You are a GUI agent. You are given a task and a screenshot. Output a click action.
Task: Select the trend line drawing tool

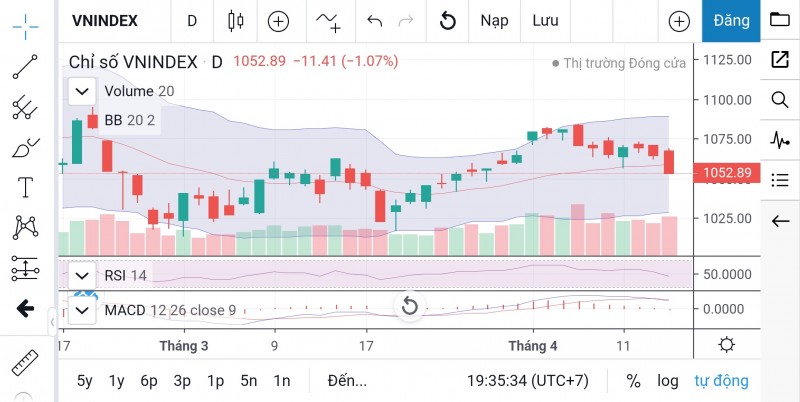tap(25, 67)
